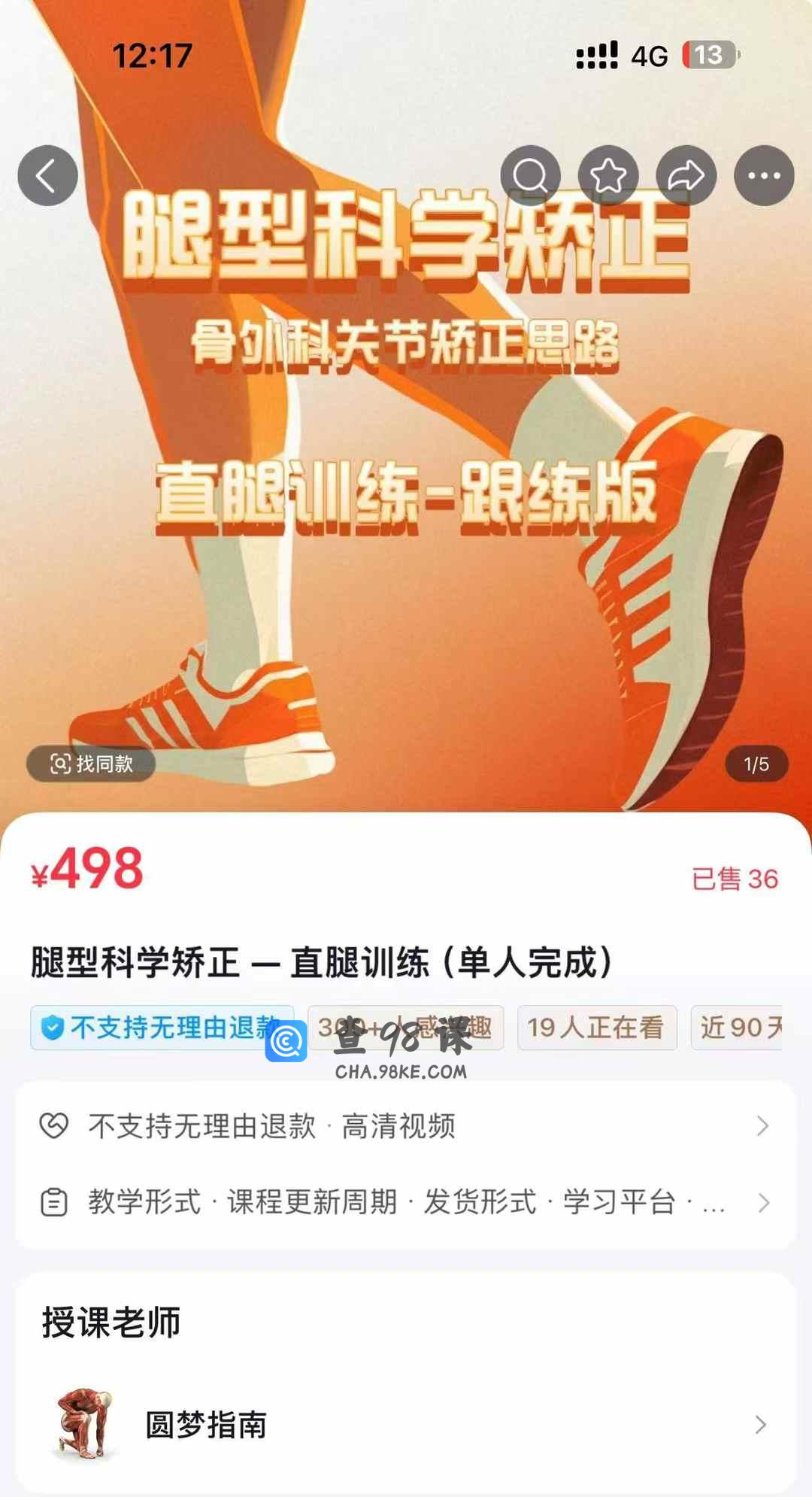The height and width of the screenshot is (1497, 812).
Task: Share this course listing
Action: click(x=686, y=176)
